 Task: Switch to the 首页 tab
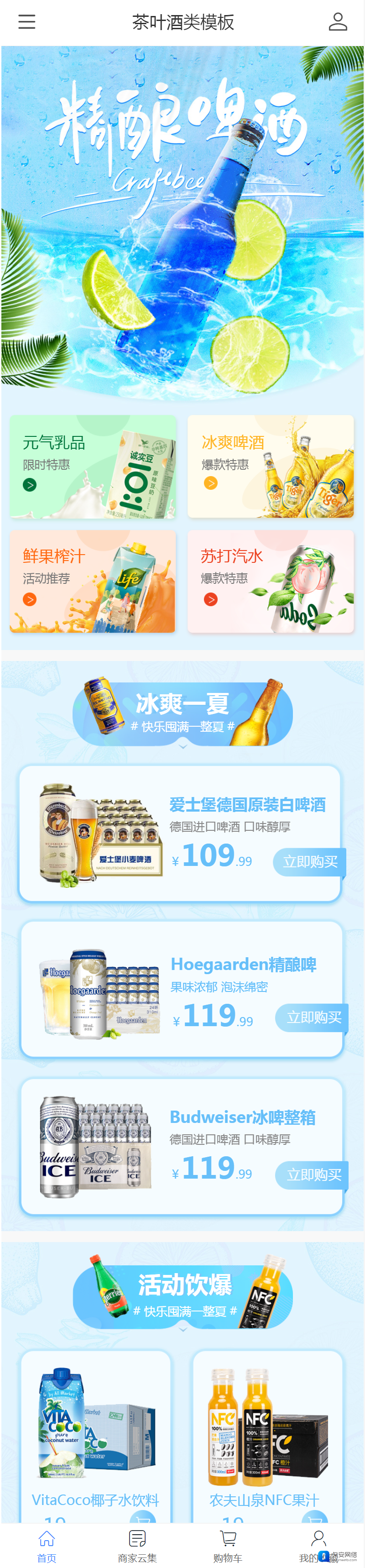pyautogui.click(x=47, y=1546)
